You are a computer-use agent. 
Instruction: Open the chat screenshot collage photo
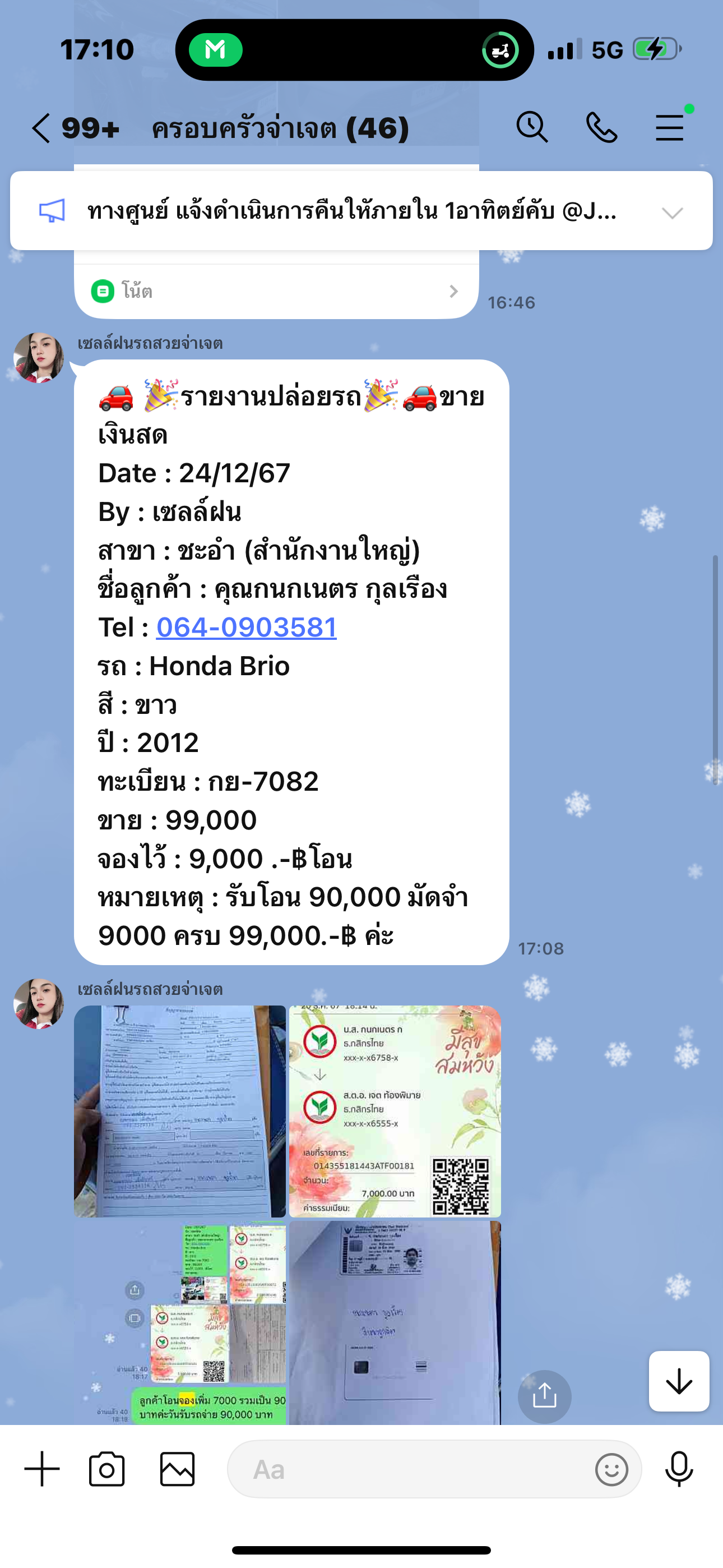[180, 1322]
